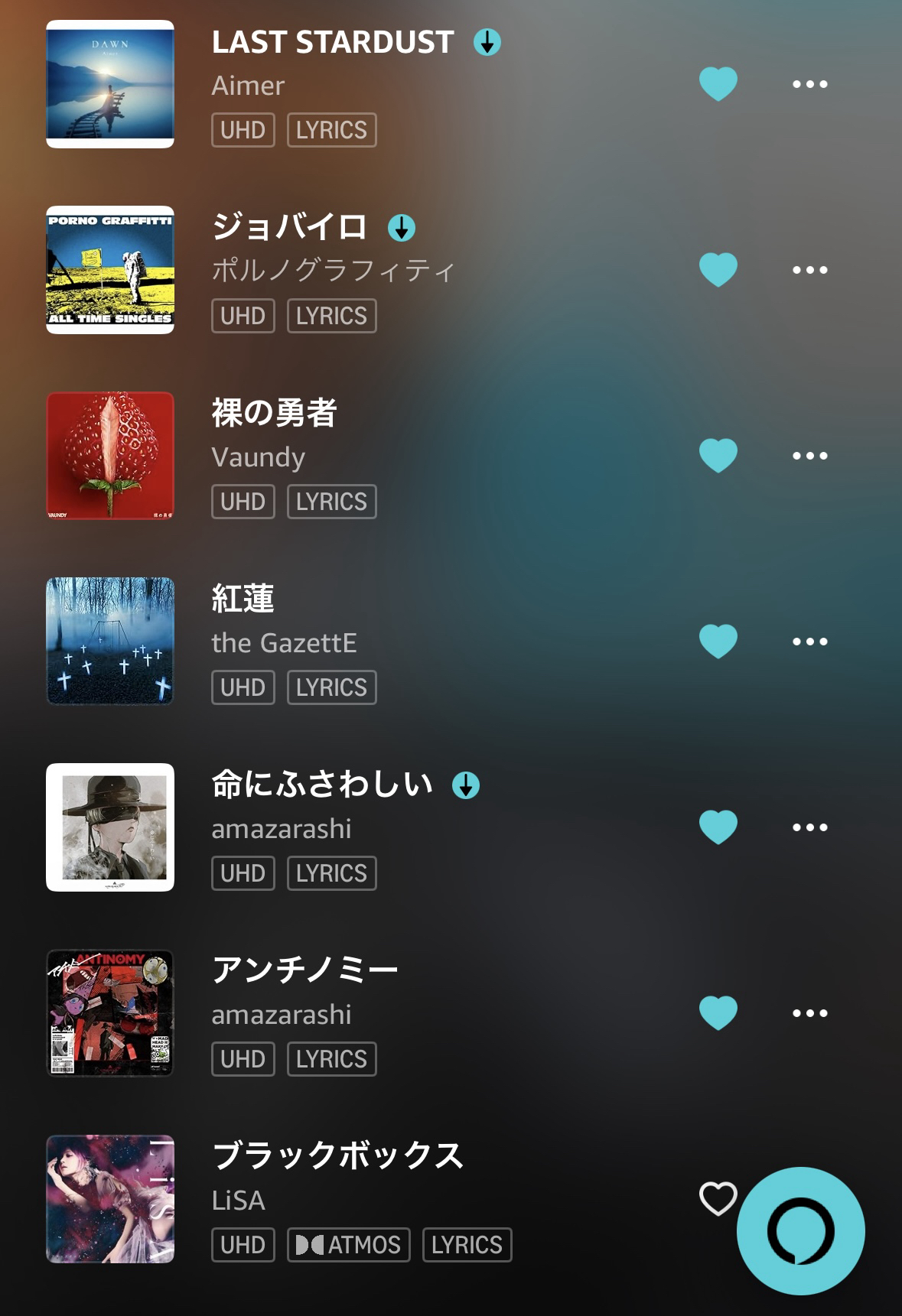Unlike 裸の勇者 by Vaundy
This screenshot has width=902, height=1316.
718,455
